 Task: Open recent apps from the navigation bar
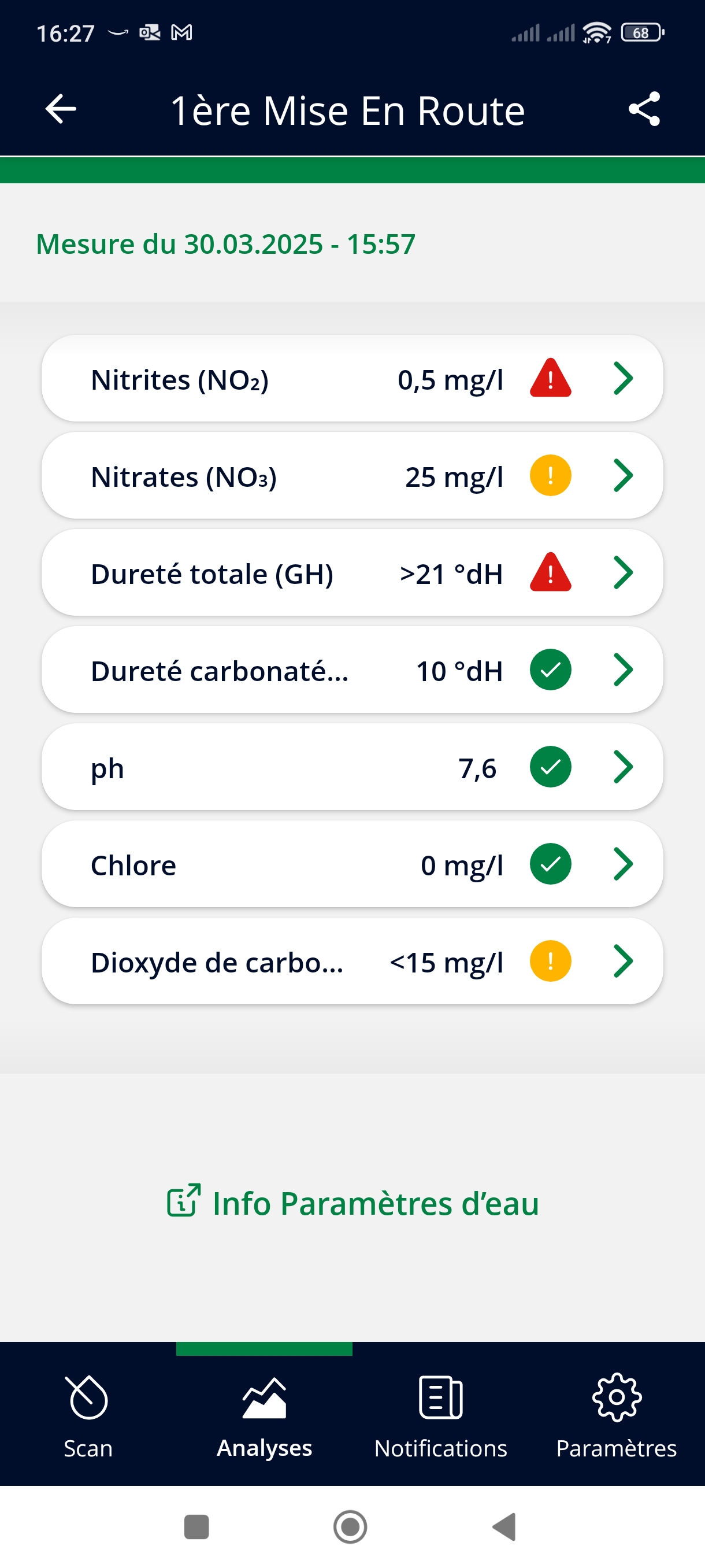click(x=196, y=1526)
